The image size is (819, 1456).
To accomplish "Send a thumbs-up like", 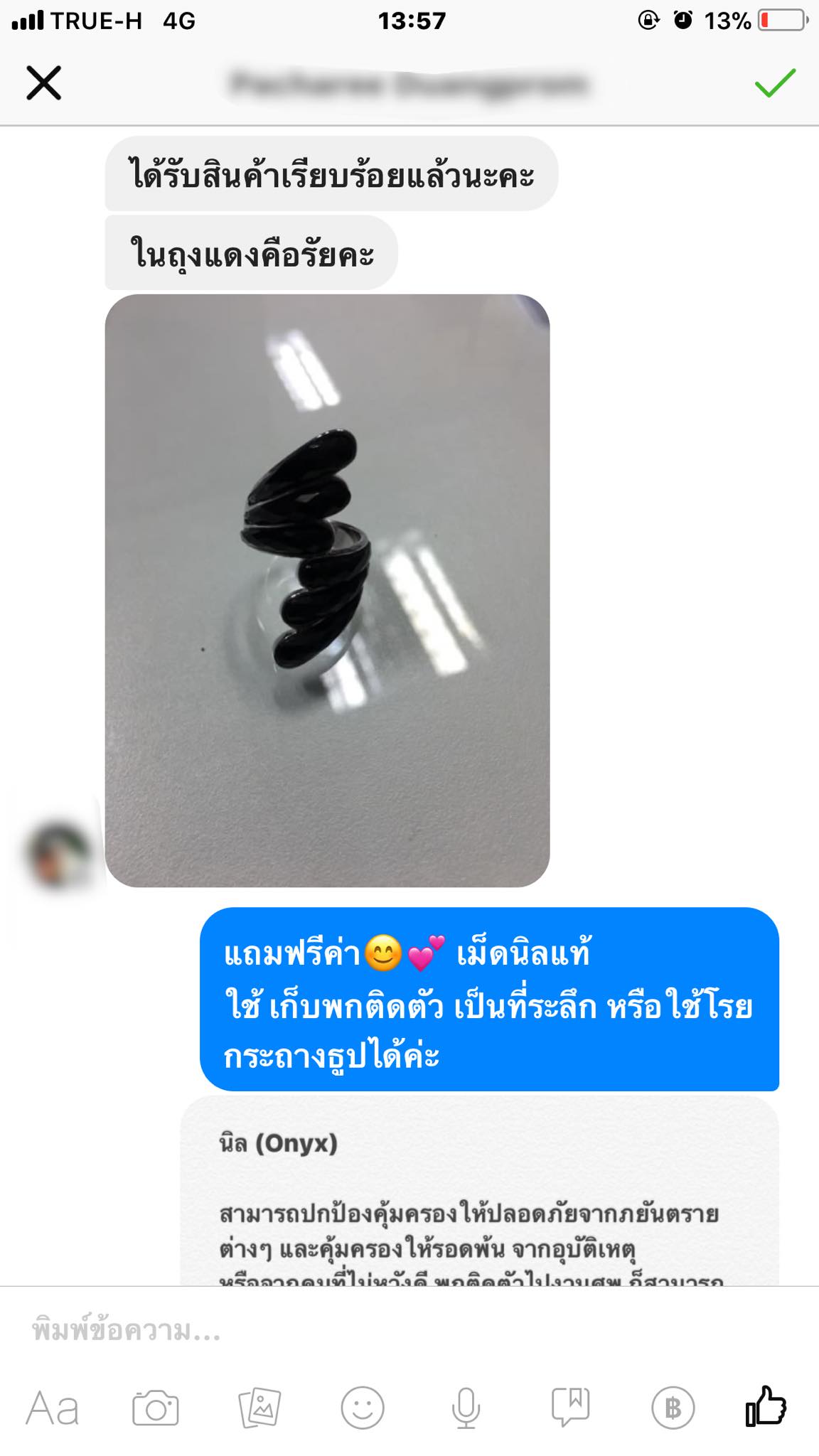I will pyautogui.click(x=766, y=1406).
